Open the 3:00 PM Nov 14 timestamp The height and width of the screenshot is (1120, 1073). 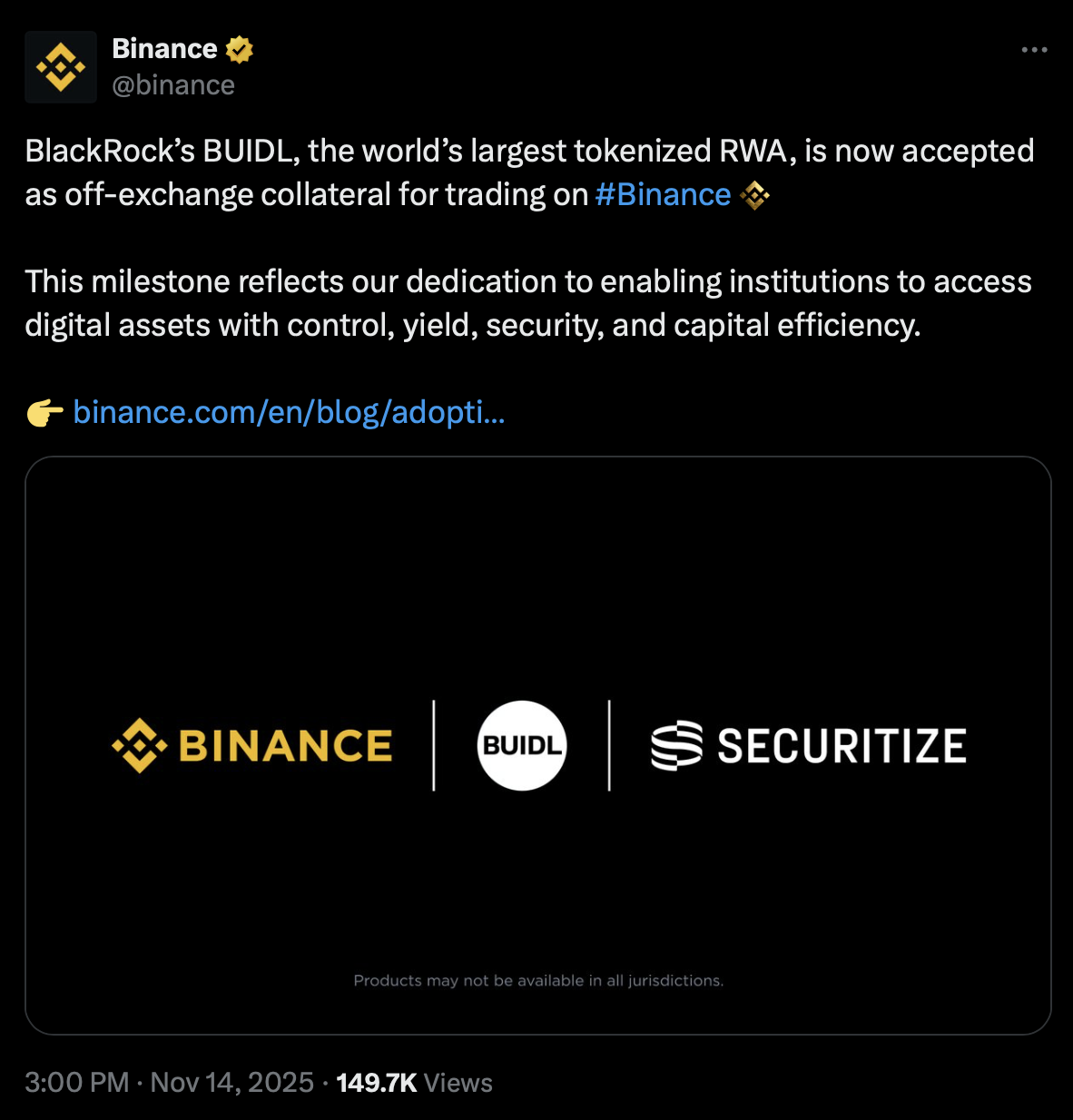(x=169, y=1083)
